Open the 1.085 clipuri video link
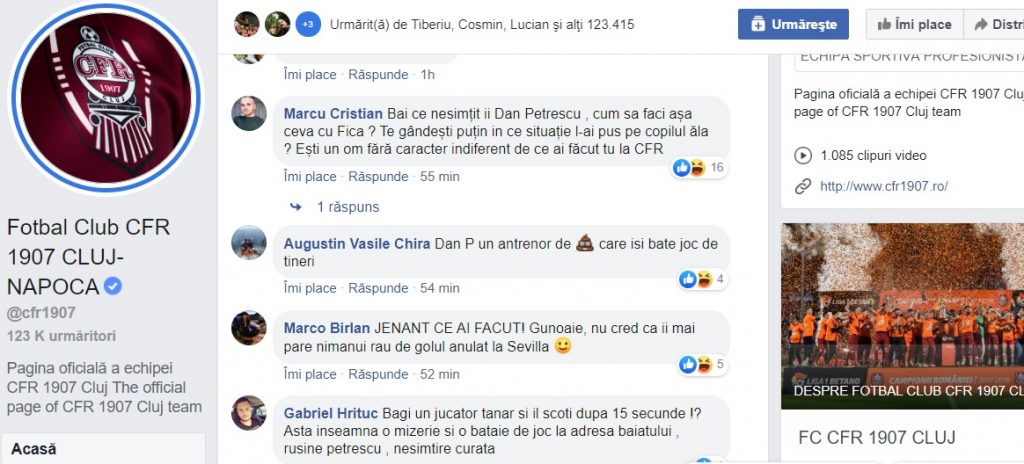This screenshot has height=464, width=1024. (872, 155)
